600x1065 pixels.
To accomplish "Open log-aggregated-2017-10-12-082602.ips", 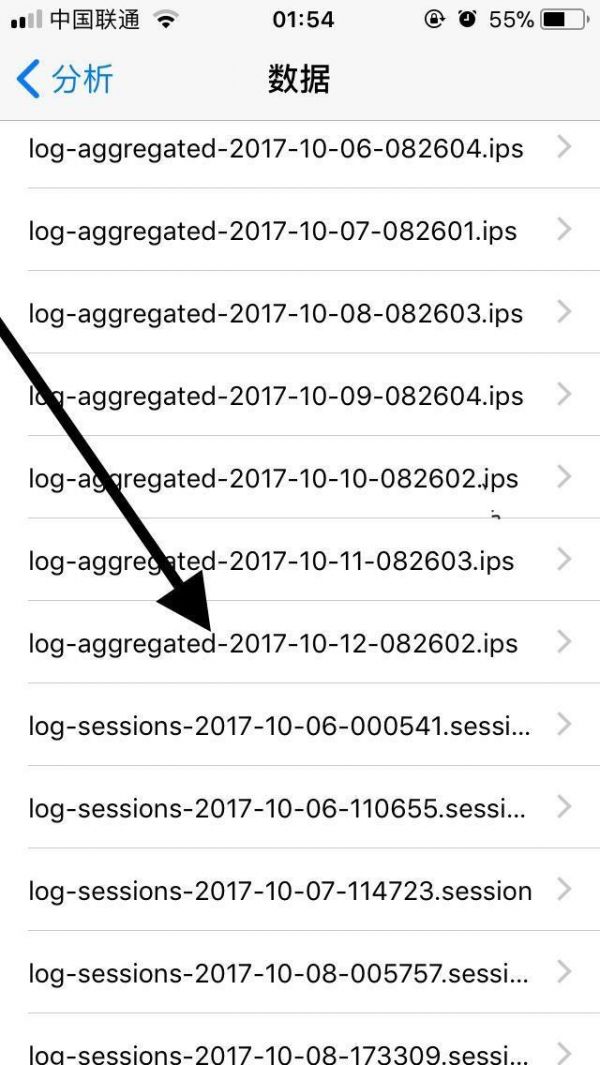I will click(300, 642).
